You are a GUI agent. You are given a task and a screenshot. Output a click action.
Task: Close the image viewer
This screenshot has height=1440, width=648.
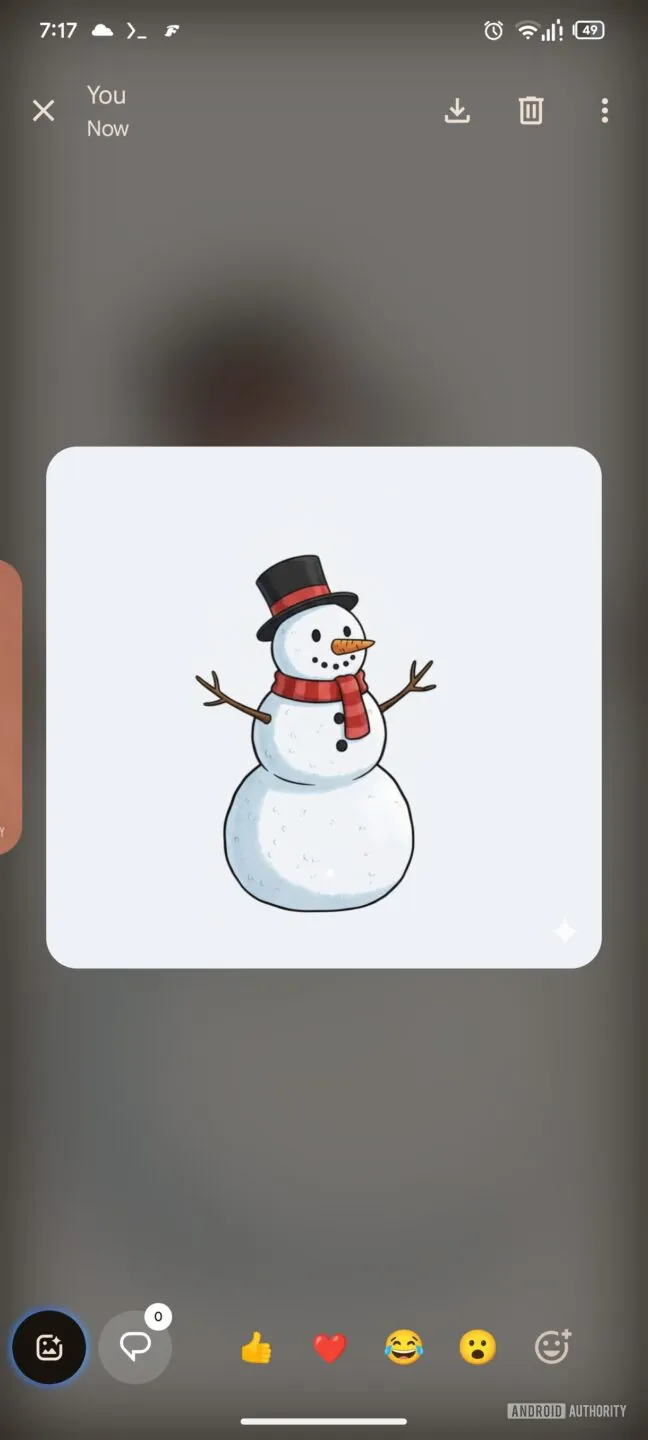pyautogui.click(x=43, y=111)
